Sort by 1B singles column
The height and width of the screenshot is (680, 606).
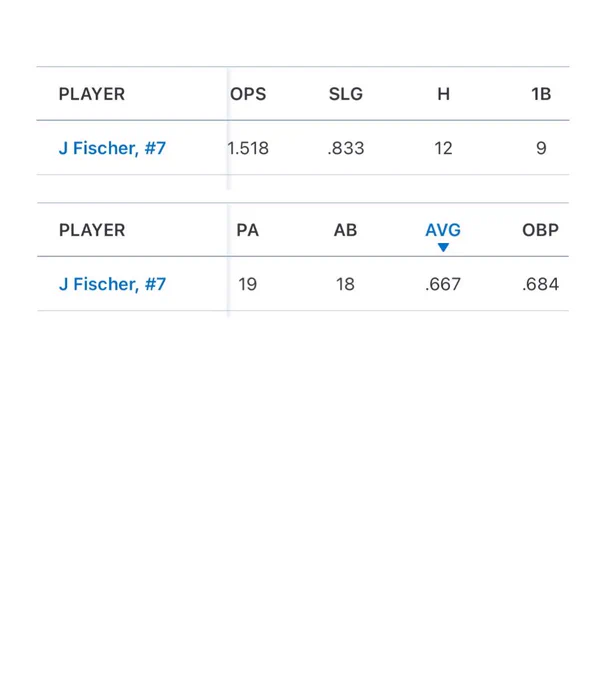pos(541,94)
